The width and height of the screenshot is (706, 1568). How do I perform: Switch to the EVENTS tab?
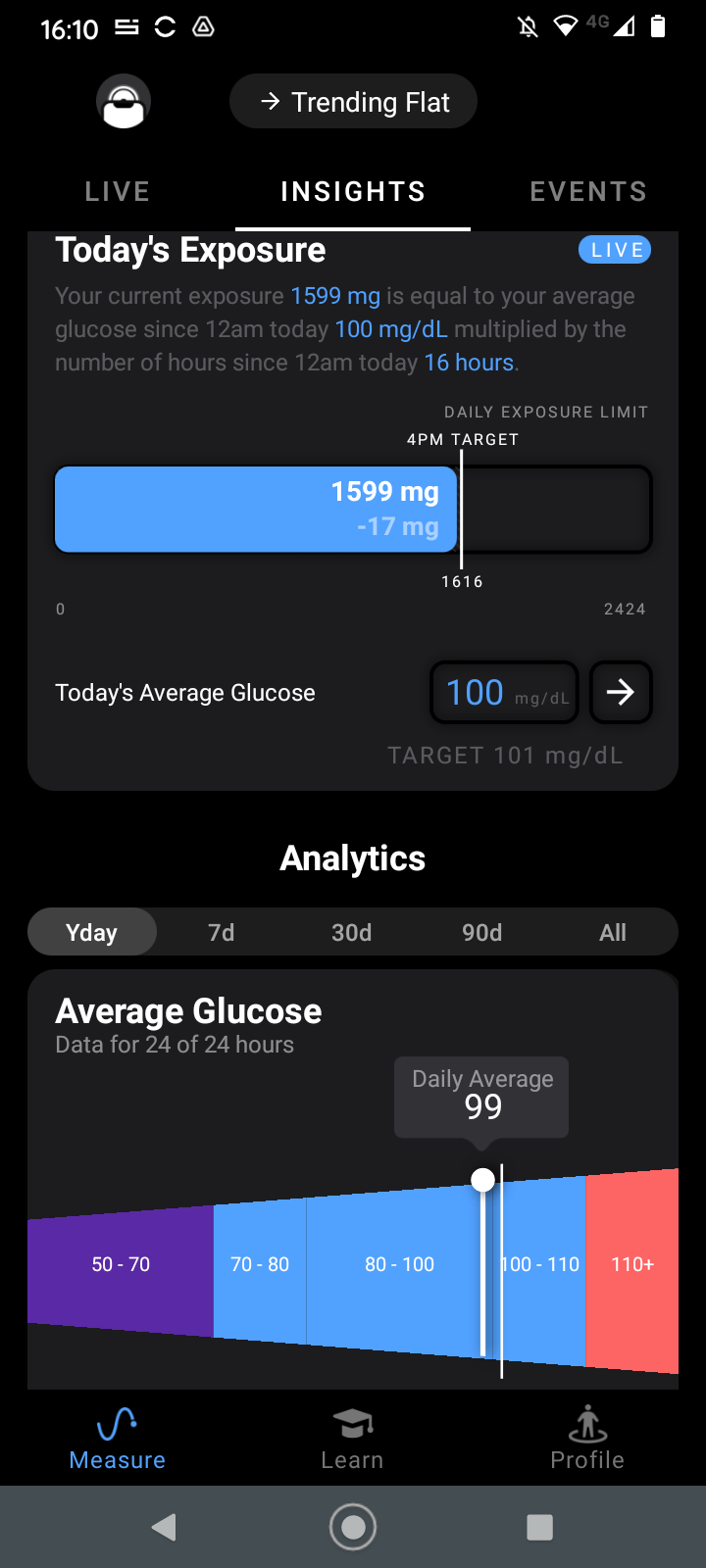(x=588, y=191)
